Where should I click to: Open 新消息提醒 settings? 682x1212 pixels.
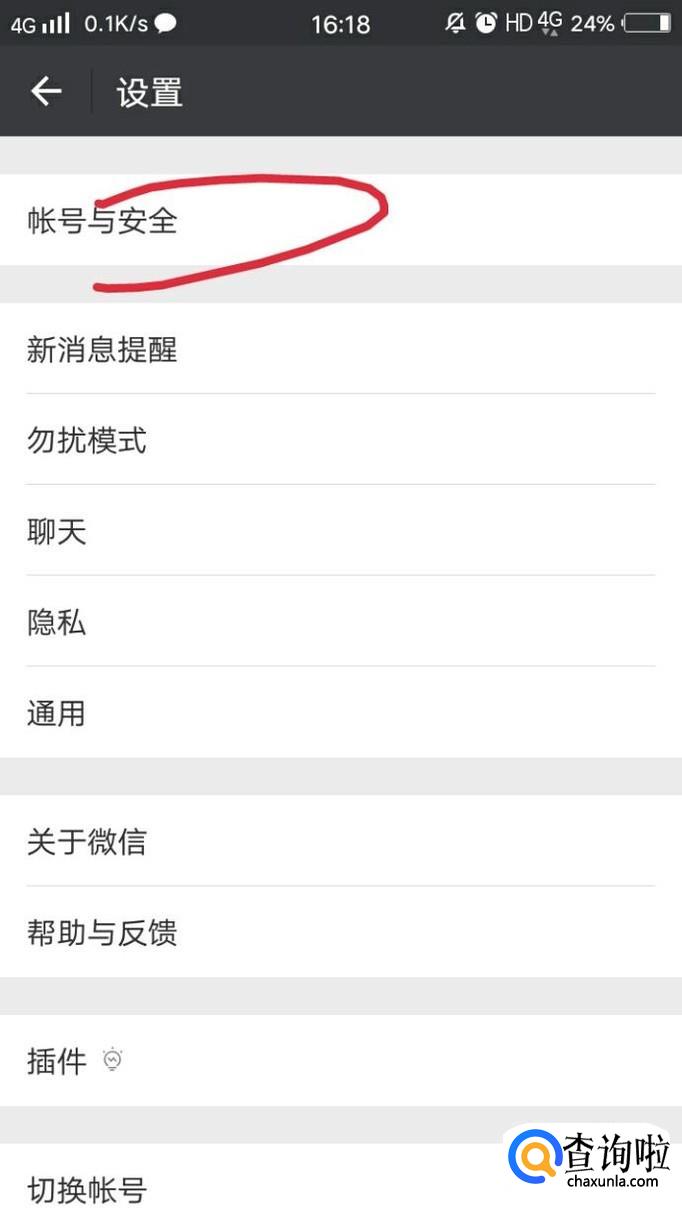click(341, 349)
